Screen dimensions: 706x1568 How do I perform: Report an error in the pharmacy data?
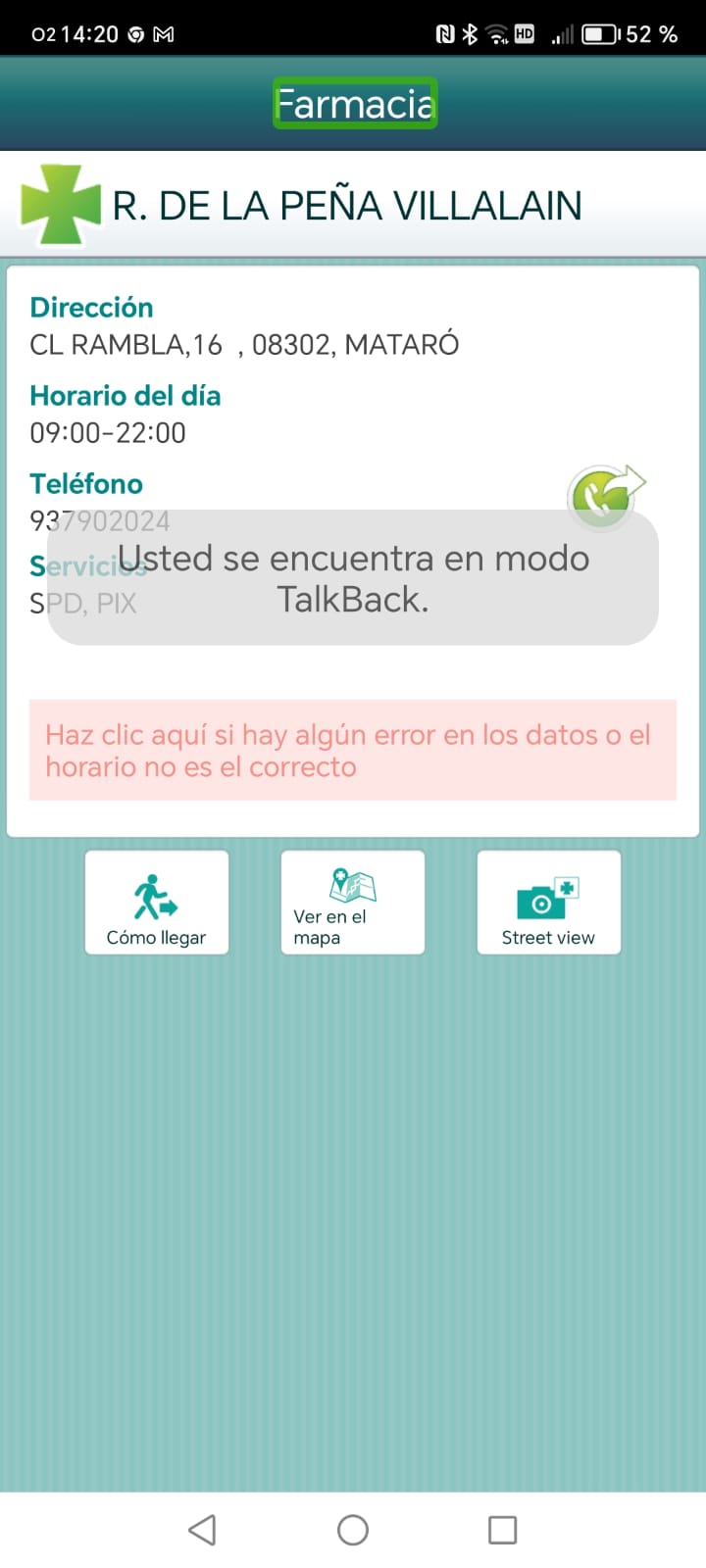point(353,751)
